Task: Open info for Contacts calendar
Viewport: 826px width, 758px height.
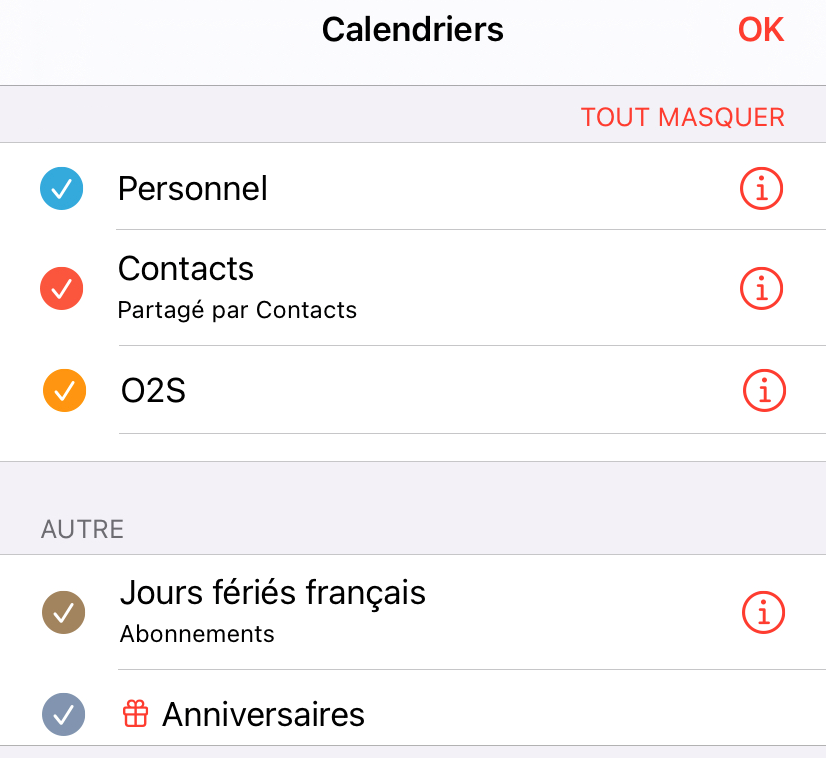Action: point(761,288)
